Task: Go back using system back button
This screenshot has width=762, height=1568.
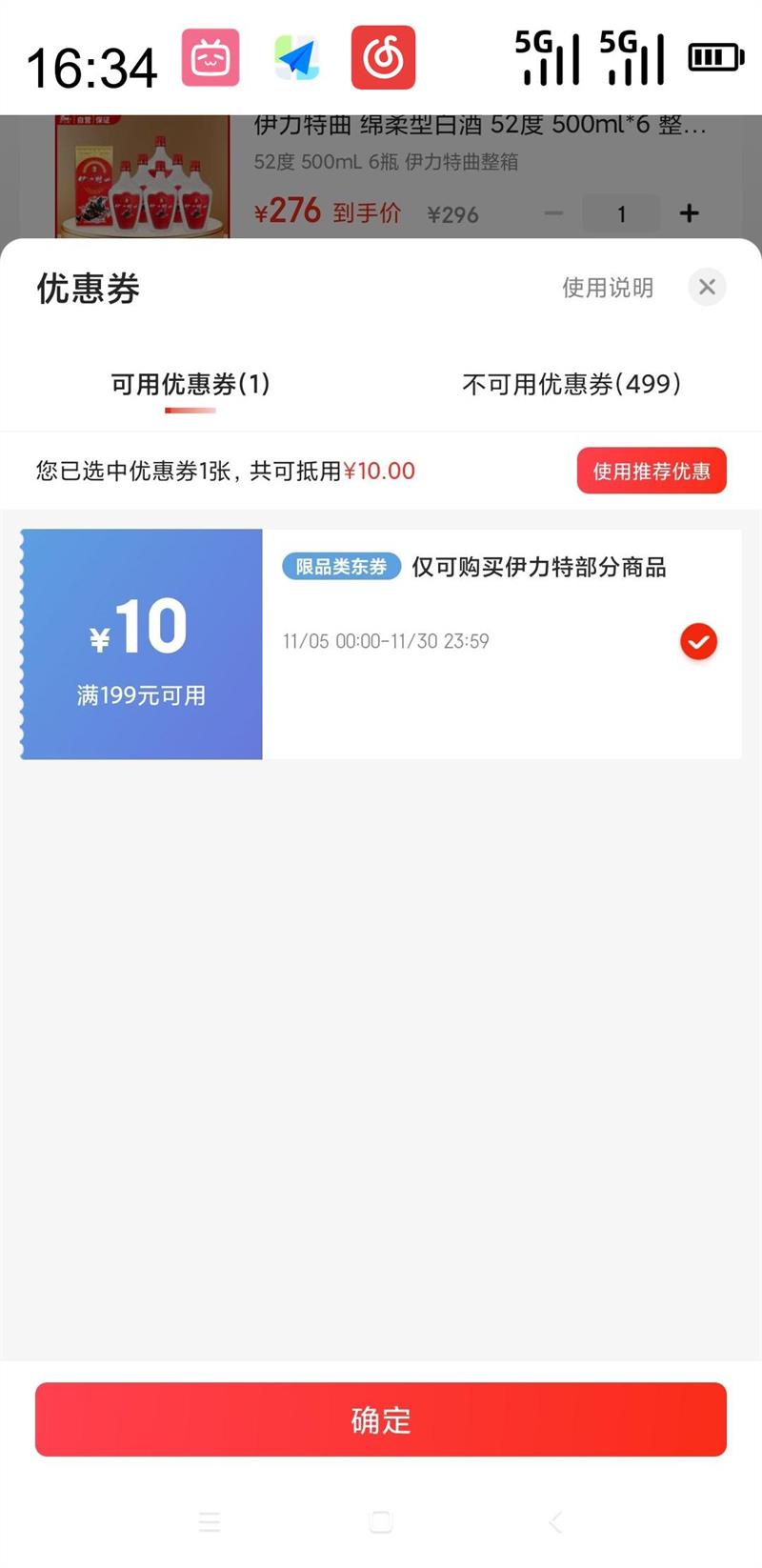Action: pyautogui.click(x=555, y=1521)
